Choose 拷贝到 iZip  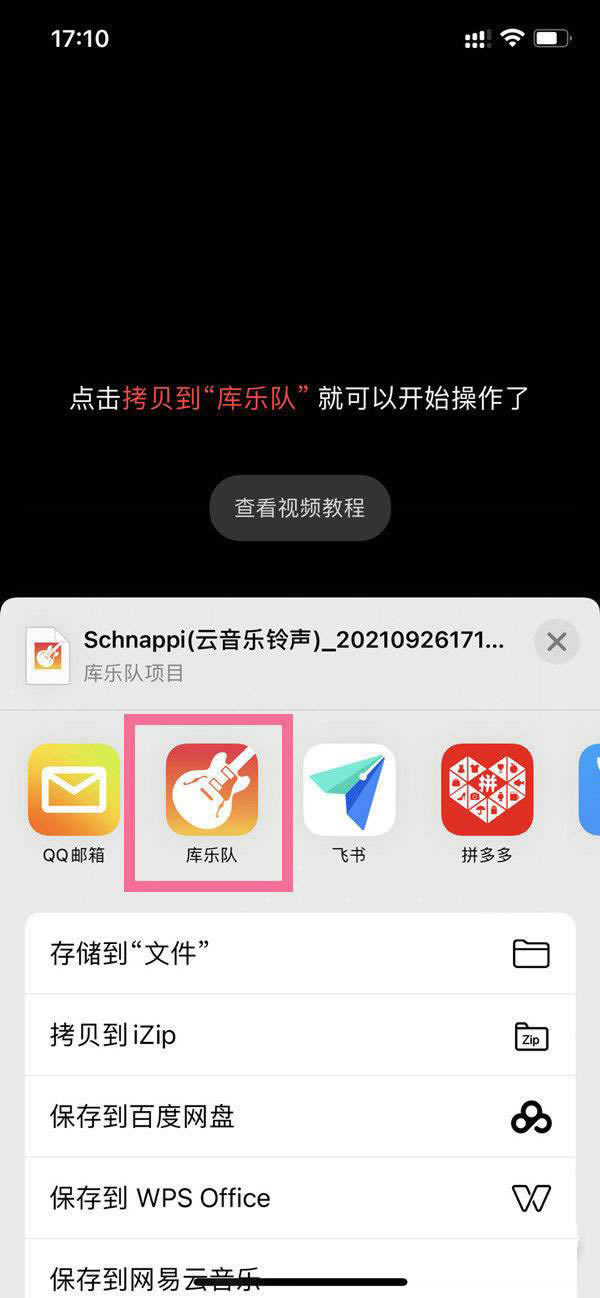tap(300, 1035)
